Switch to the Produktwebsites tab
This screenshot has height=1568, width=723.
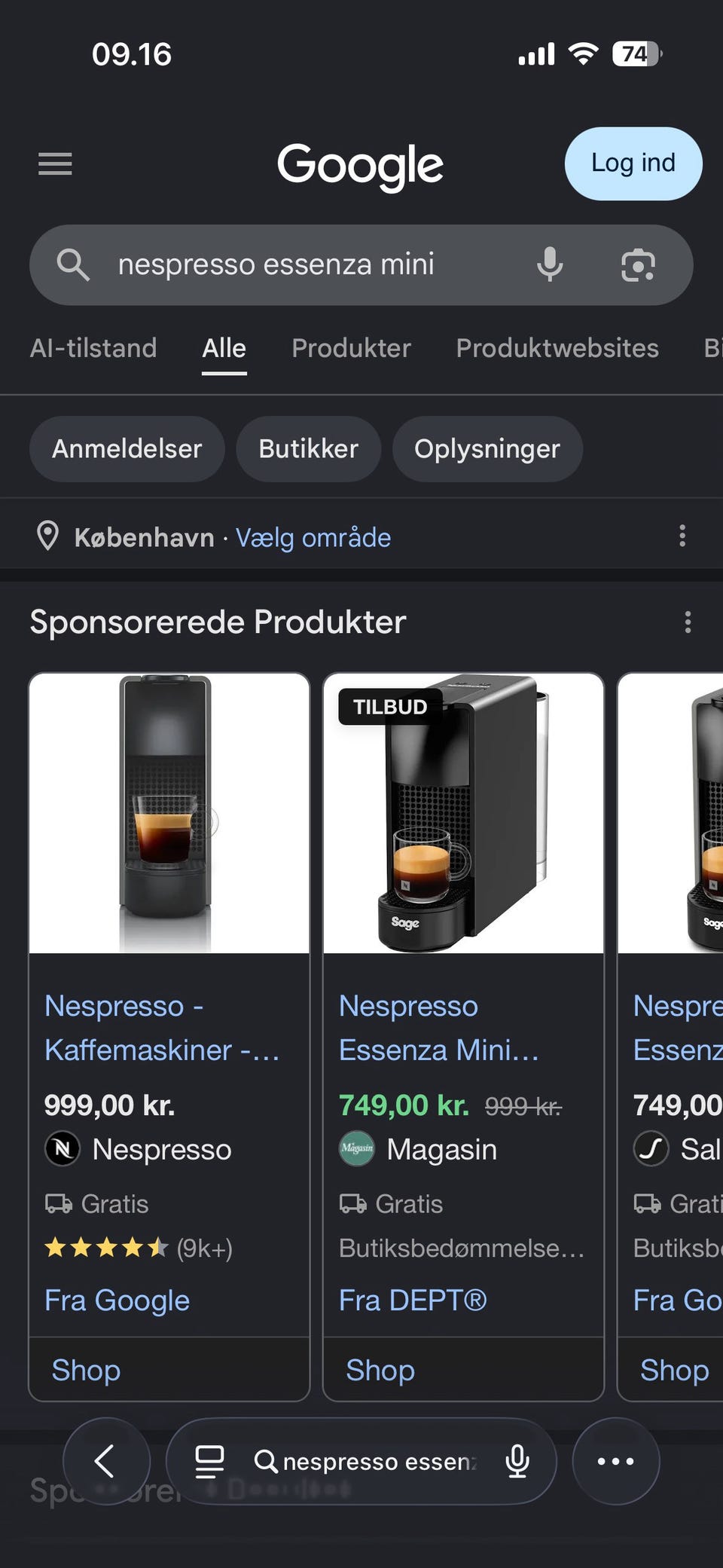557,348
